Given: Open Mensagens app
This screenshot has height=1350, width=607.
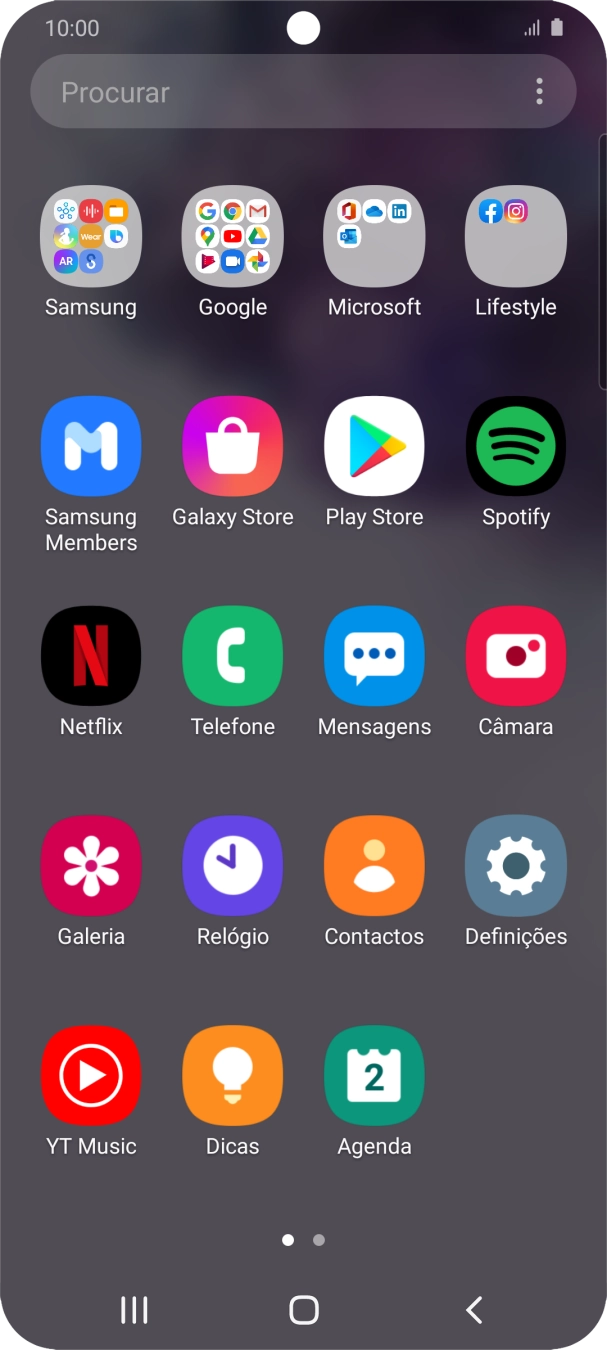Looking at the screenshot, I should (374, 656).
